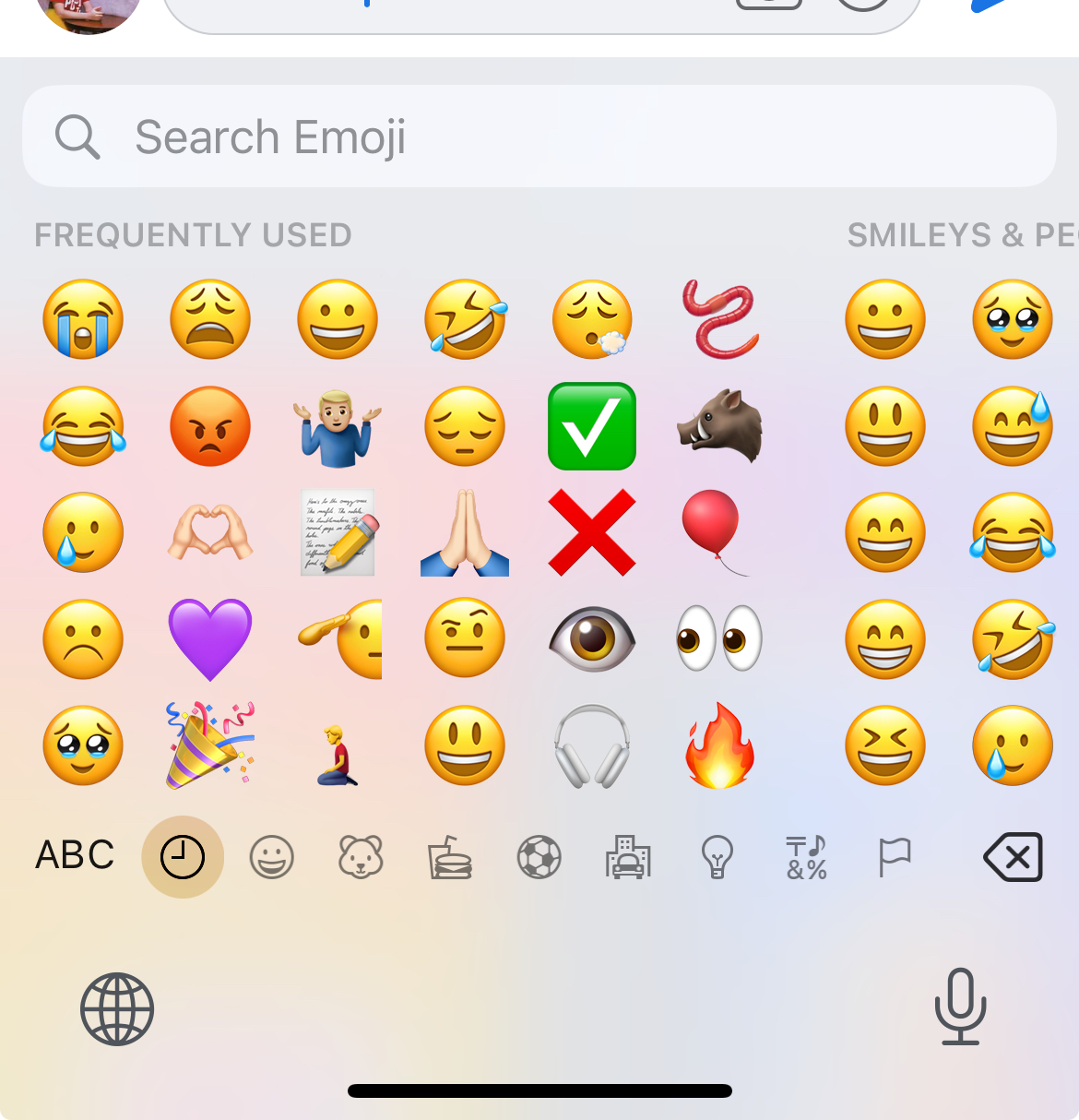
Task: Jump to the smileys and people category
Action: pyautogui.click(x=272, y=858)
